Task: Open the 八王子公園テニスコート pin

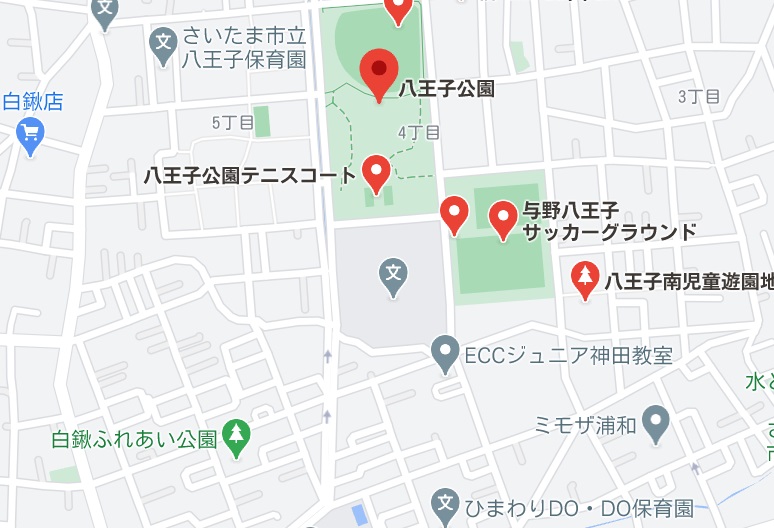Action: (375, 173)
